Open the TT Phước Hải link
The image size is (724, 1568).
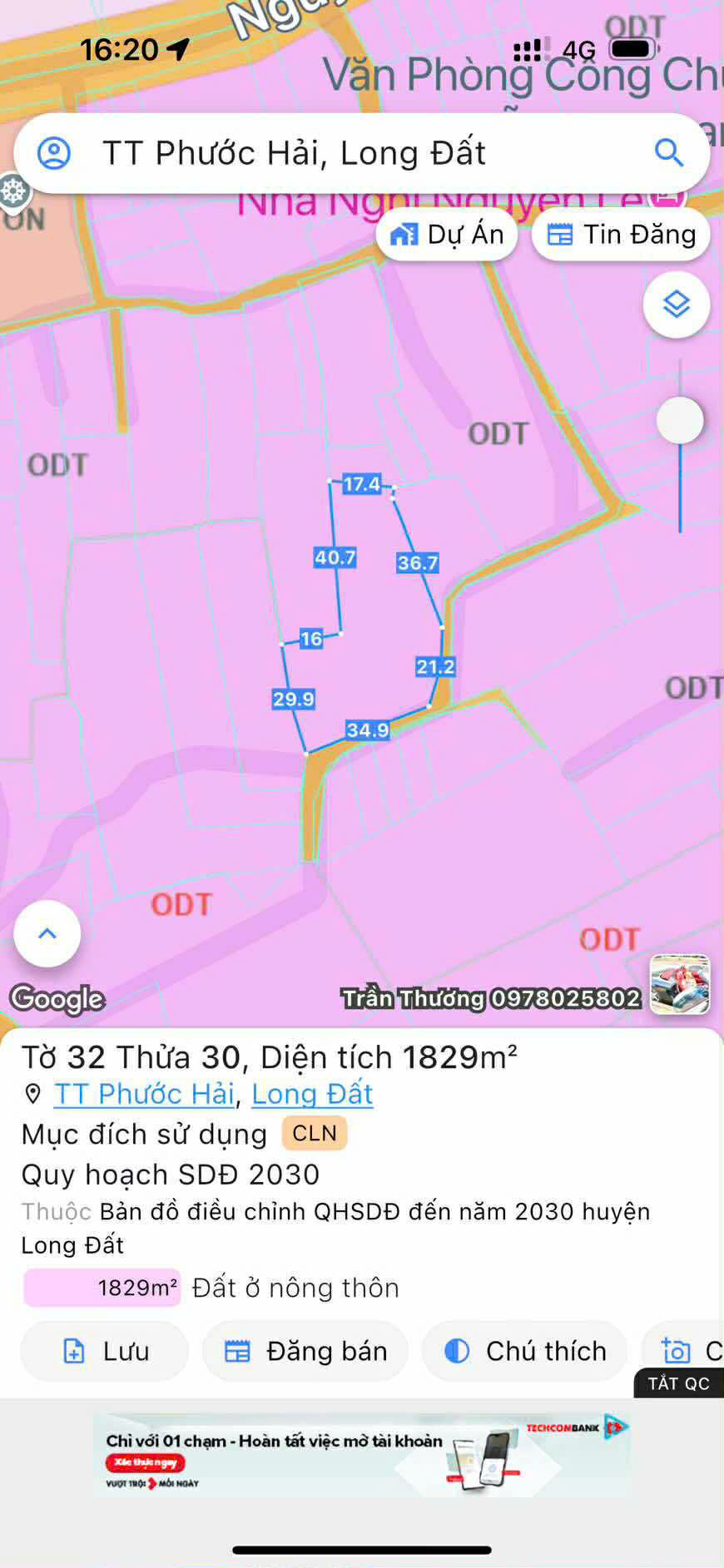pos(142,1094)
